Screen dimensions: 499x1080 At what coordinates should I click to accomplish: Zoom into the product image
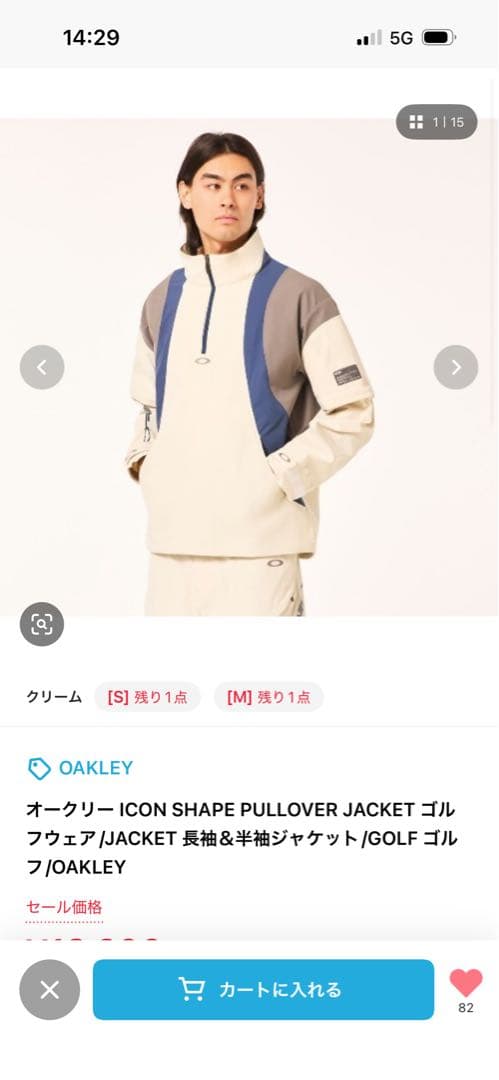(42, 624)
